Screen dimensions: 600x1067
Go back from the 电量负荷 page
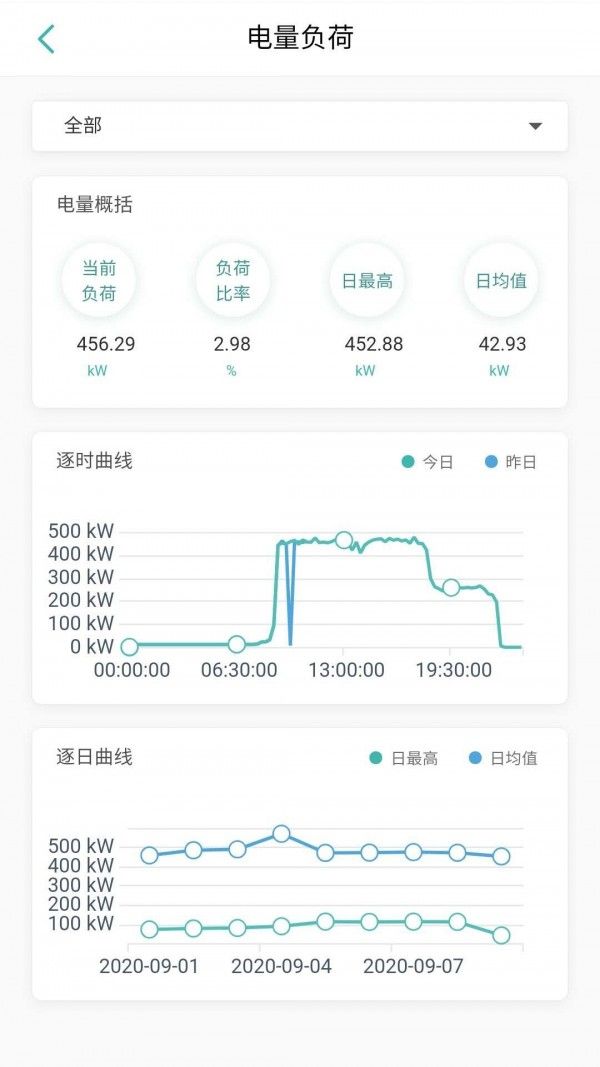tap(46, 39)
